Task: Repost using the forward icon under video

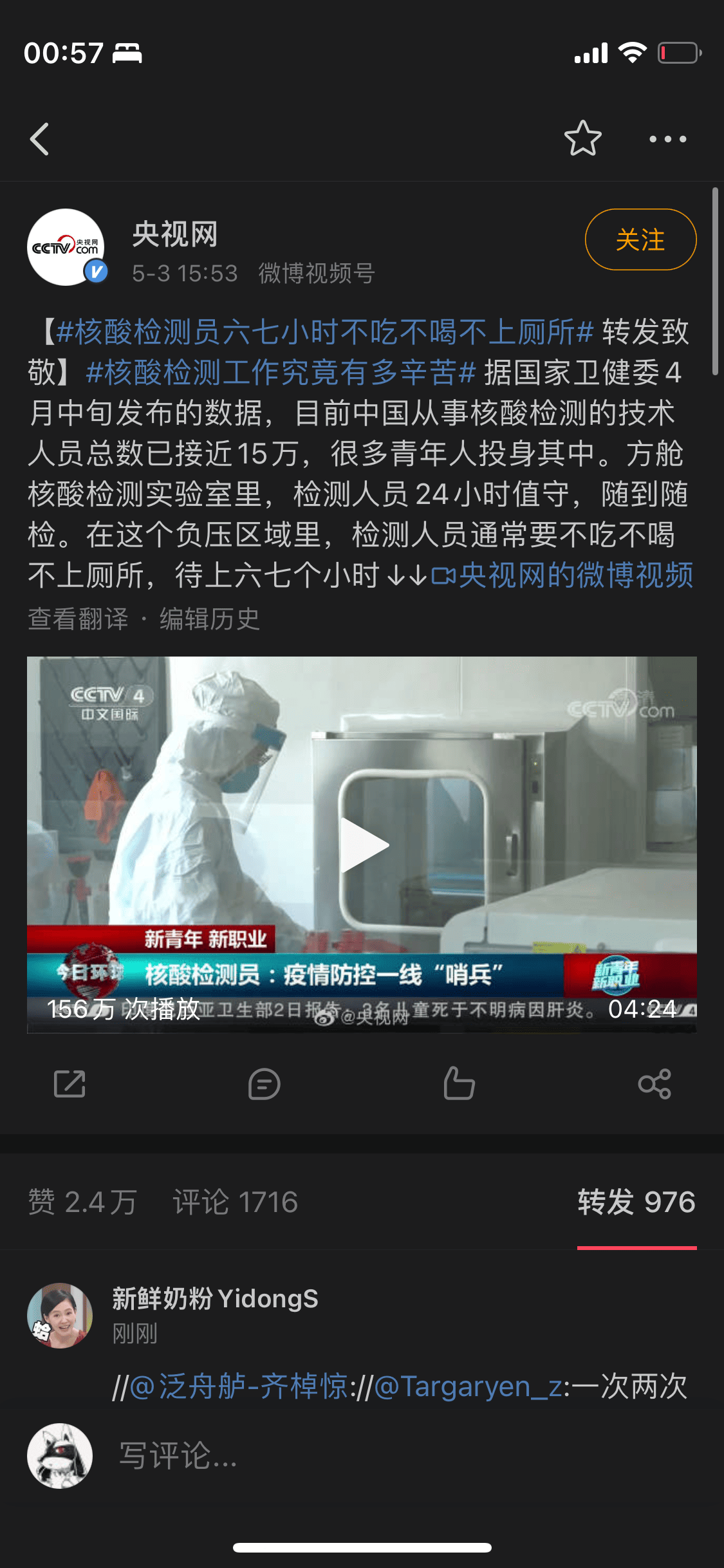Action: coord(70,1084)
